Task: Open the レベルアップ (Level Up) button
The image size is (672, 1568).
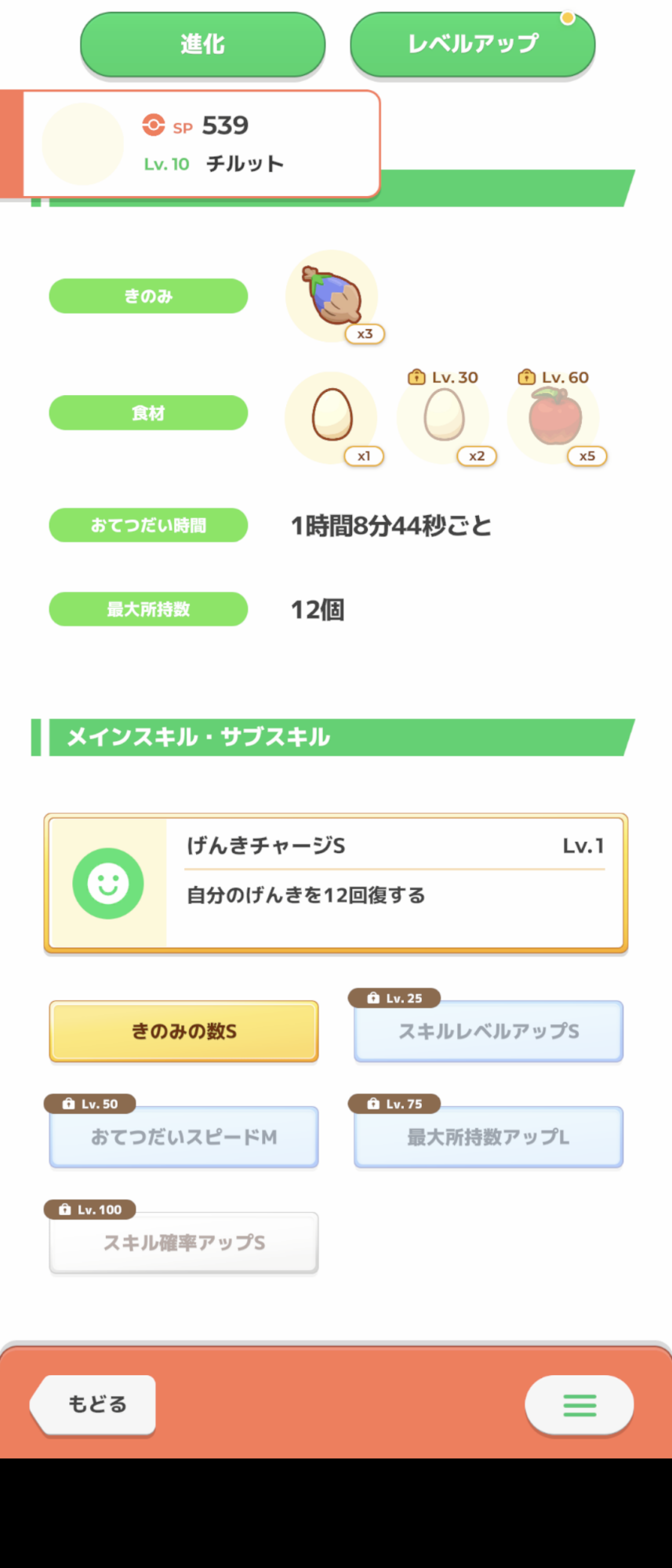Action: click(x=472, y=45)
